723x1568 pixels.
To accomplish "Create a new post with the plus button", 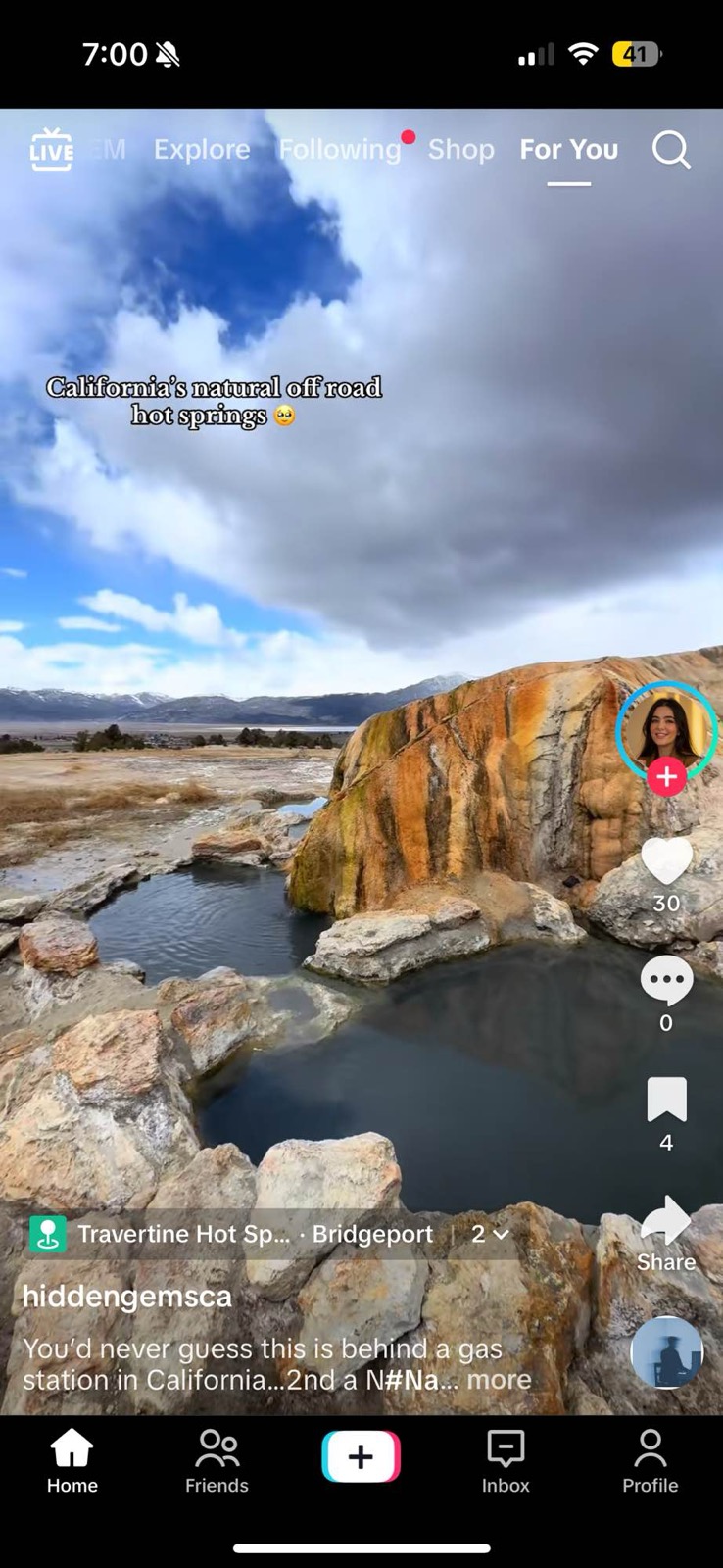I will (x=361, y=1456).
